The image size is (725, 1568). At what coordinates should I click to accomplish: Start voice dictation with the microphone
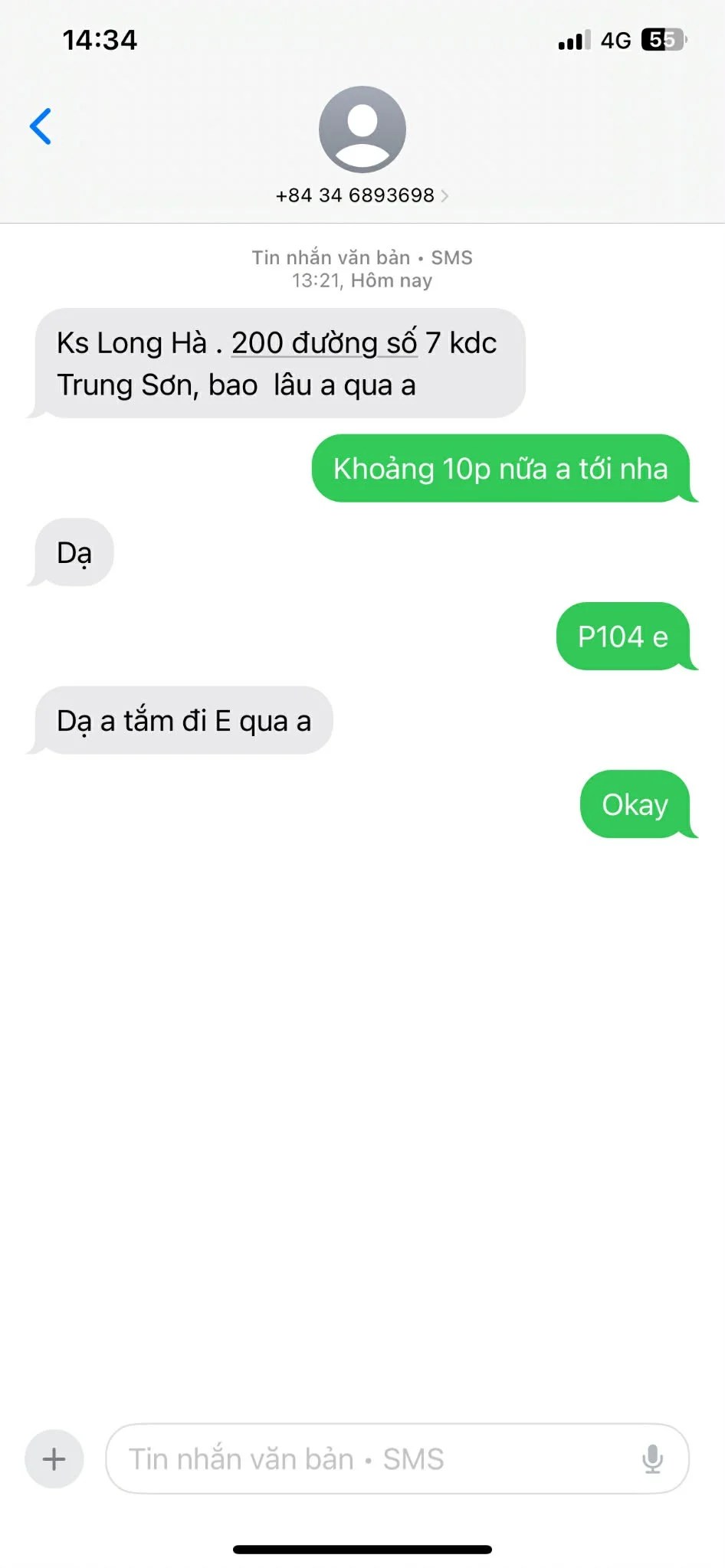[652, 1458]
